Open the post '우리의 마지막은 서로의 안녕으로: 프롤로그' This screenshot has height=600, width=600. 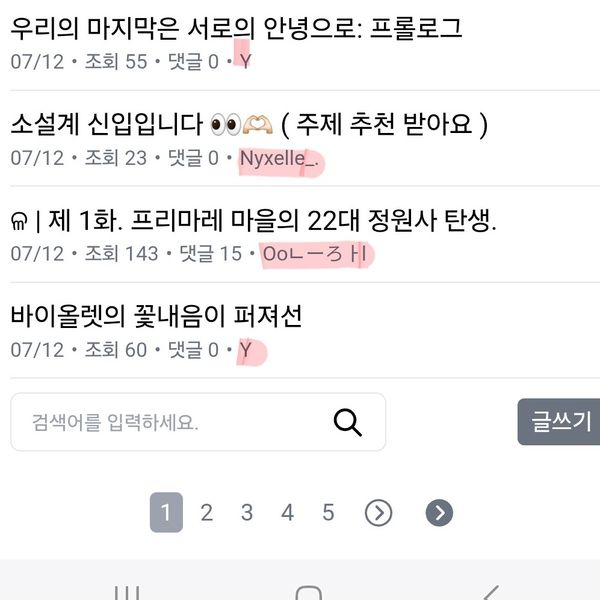point(236,28)
